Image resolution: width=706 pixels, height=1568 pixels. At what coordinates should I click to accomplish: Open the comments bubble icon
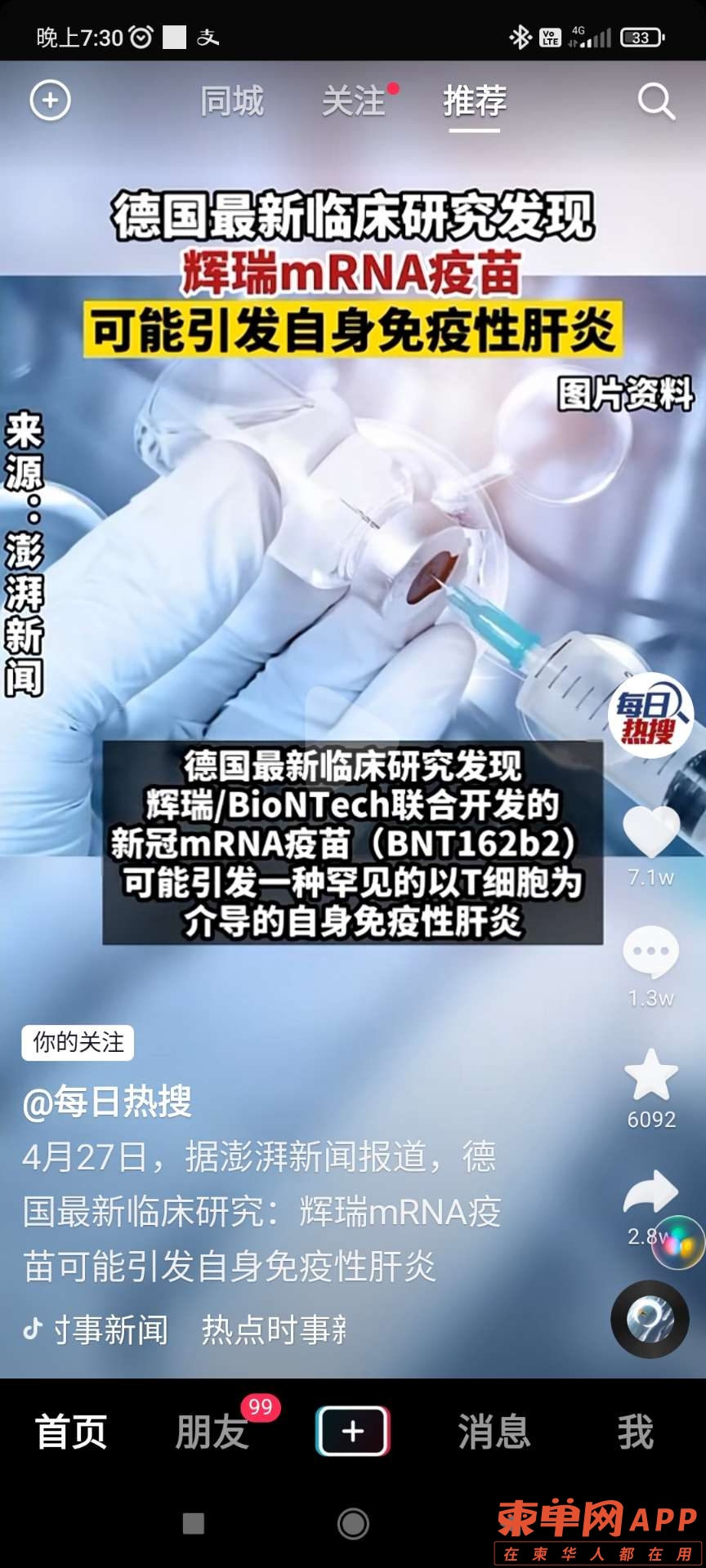(650, 952)
